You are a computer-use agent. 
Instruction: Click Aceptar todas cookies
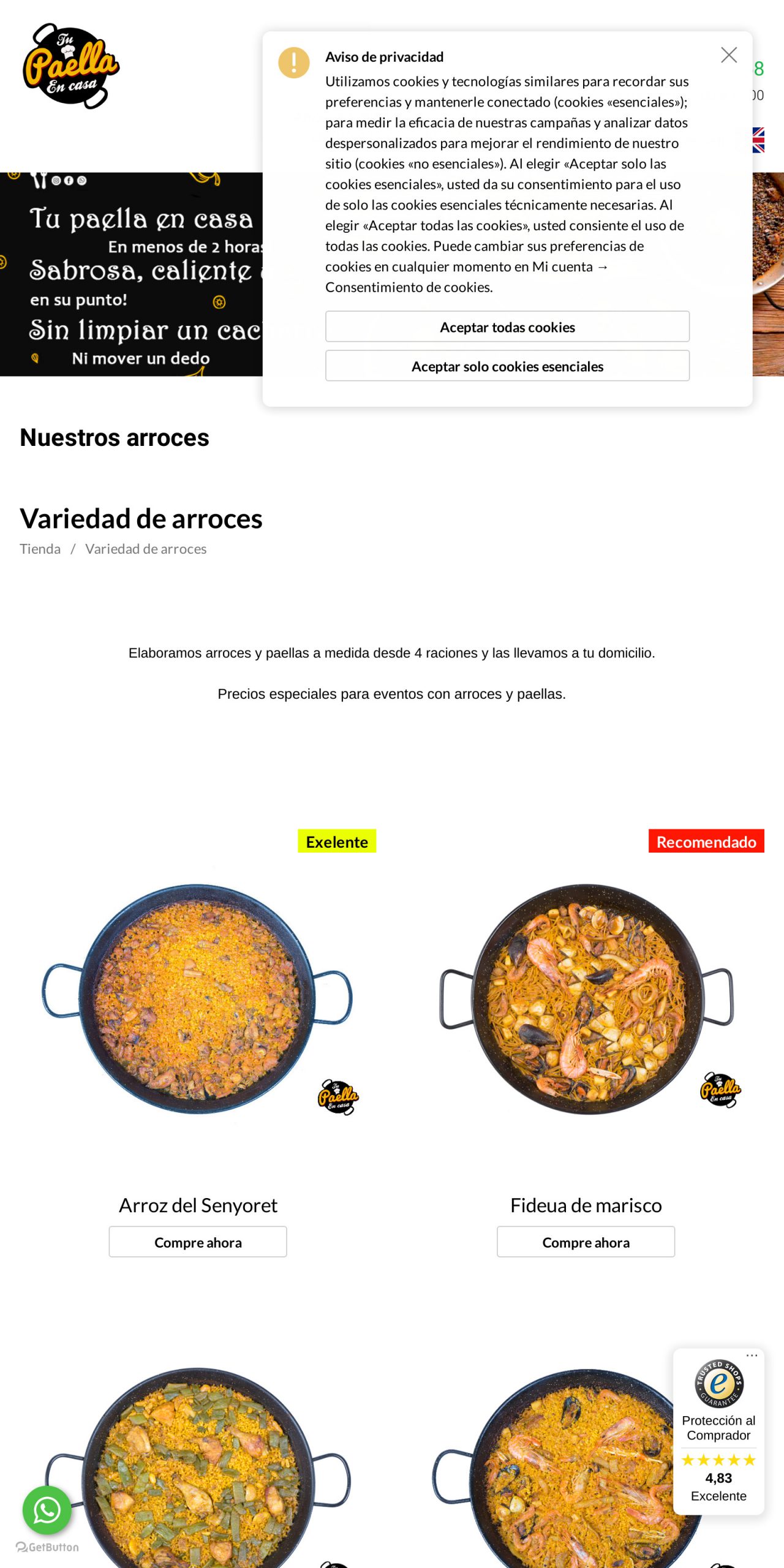coord(507,326)
